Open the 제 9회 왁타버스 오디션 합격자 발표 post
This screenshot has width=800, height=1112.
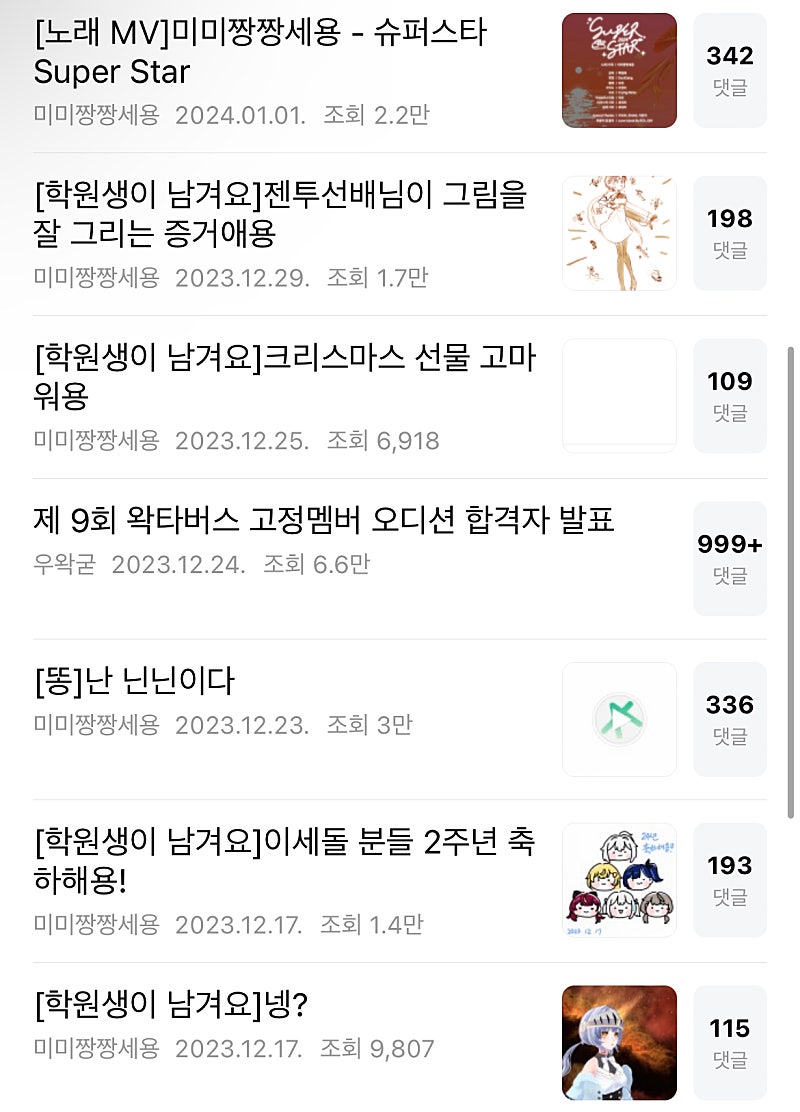pos(324,520)
